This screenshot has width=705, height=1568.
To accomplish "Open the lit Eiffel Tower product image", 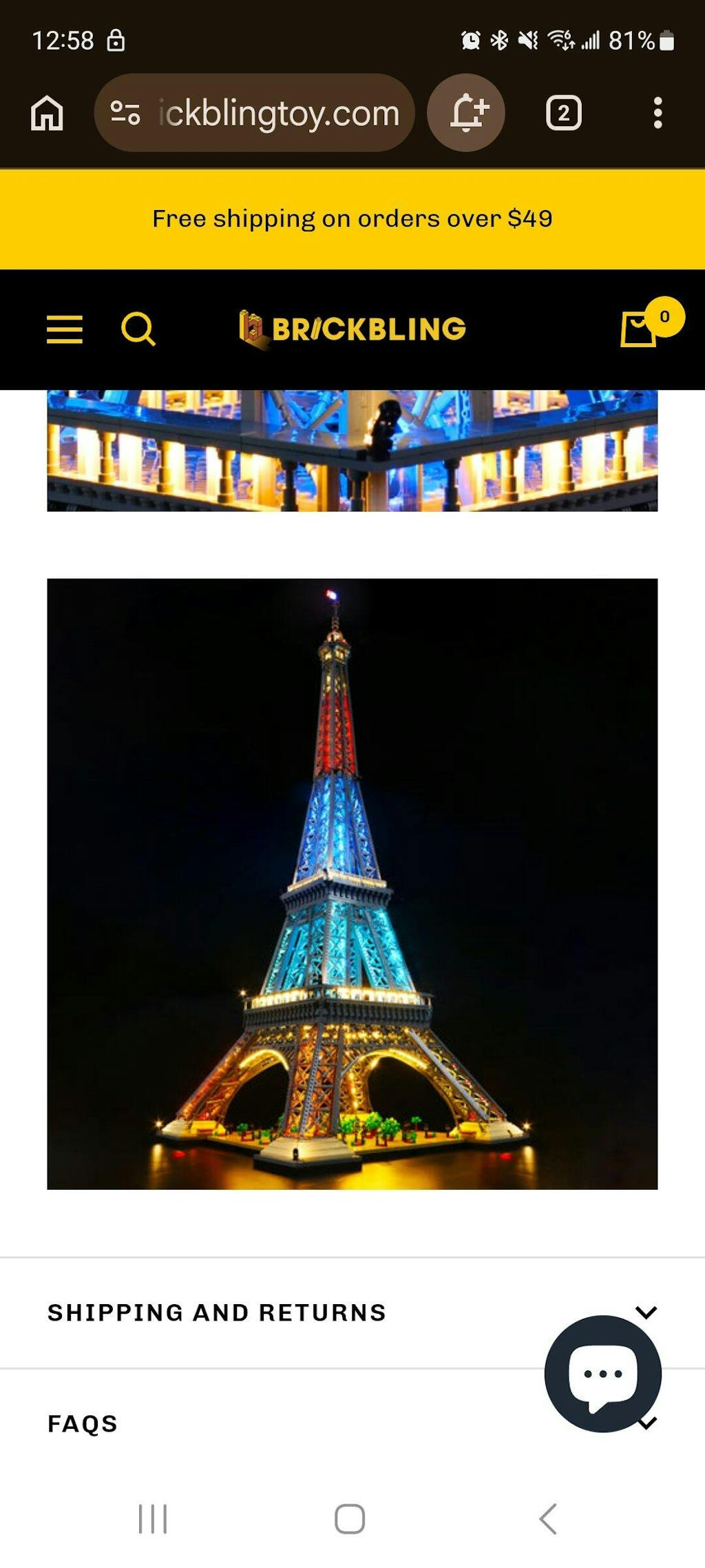I will [352, 883].
